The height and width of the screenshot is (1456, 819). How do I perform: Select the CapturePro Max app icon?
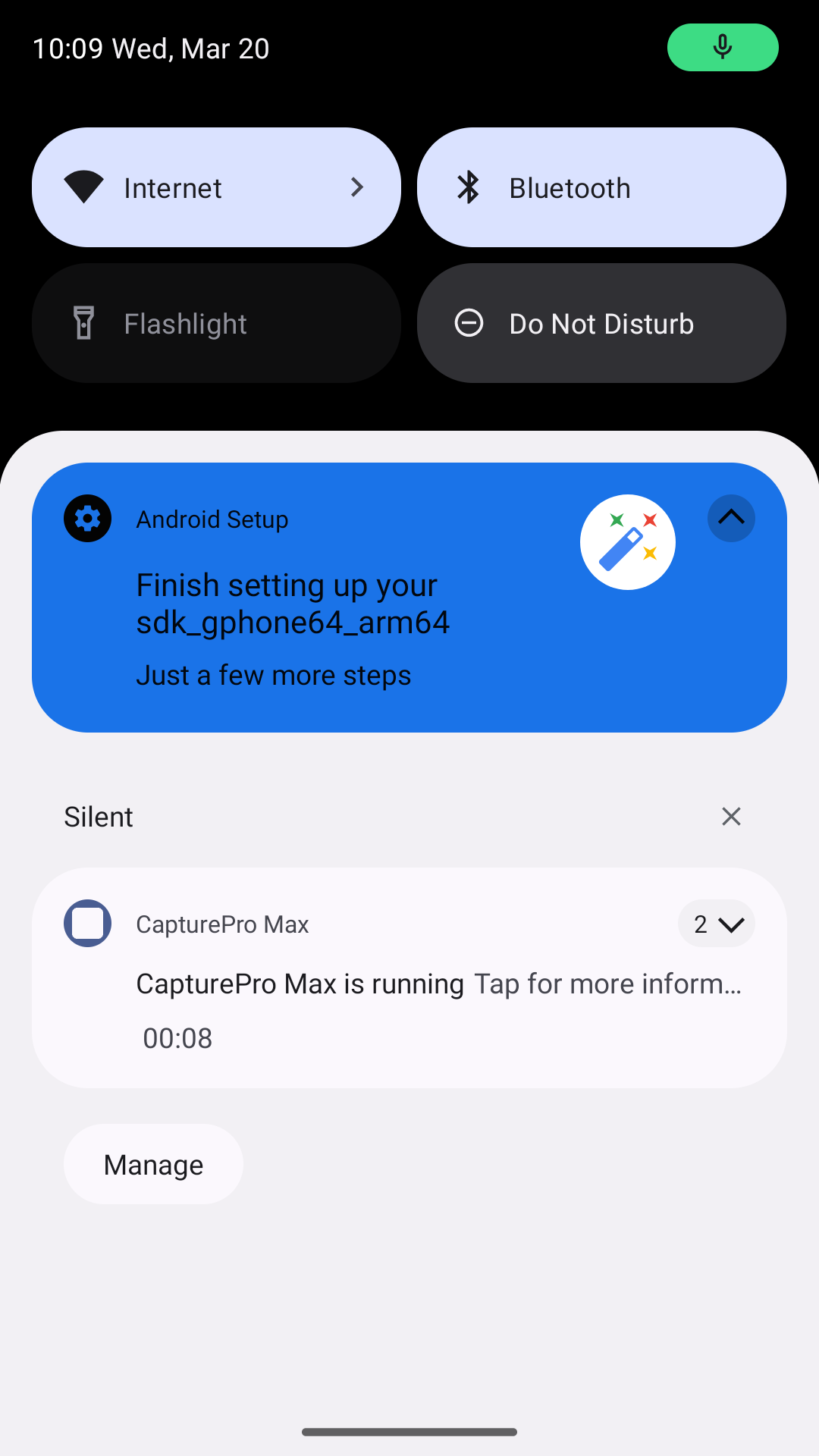(x=87, y=924)
